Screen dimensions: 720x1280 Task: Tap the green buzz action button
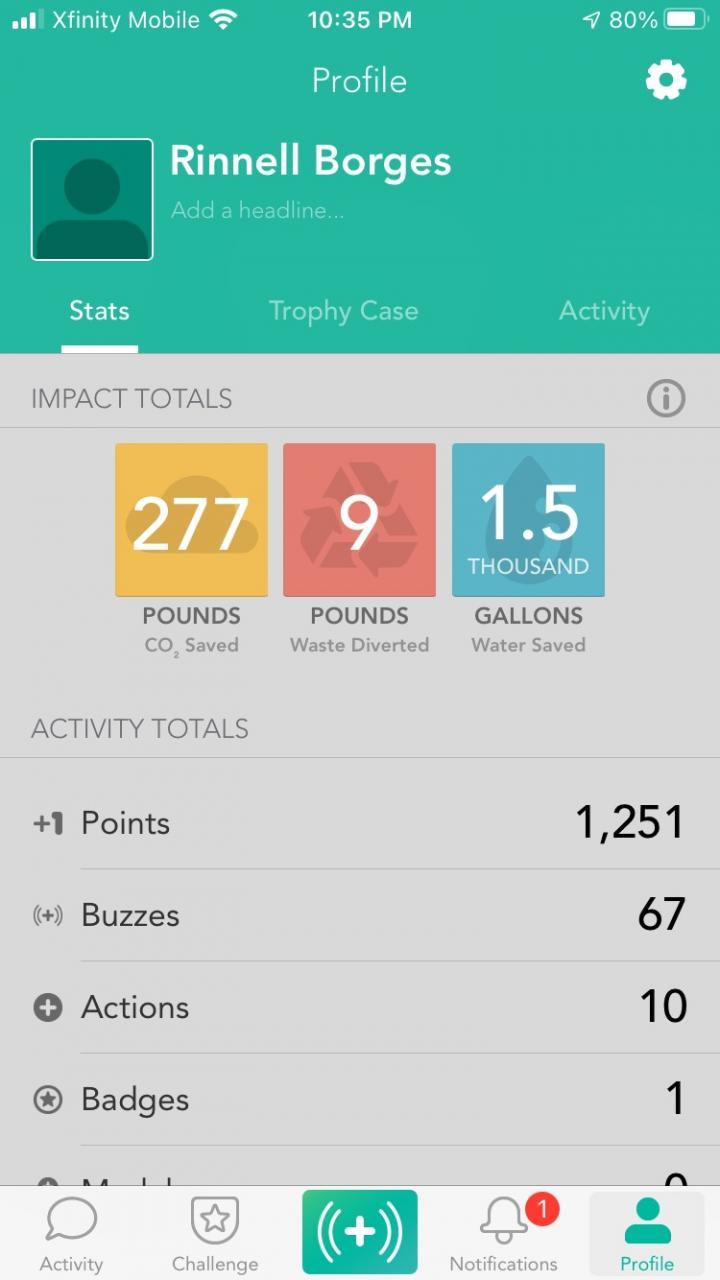click(x=360, y=1232)
